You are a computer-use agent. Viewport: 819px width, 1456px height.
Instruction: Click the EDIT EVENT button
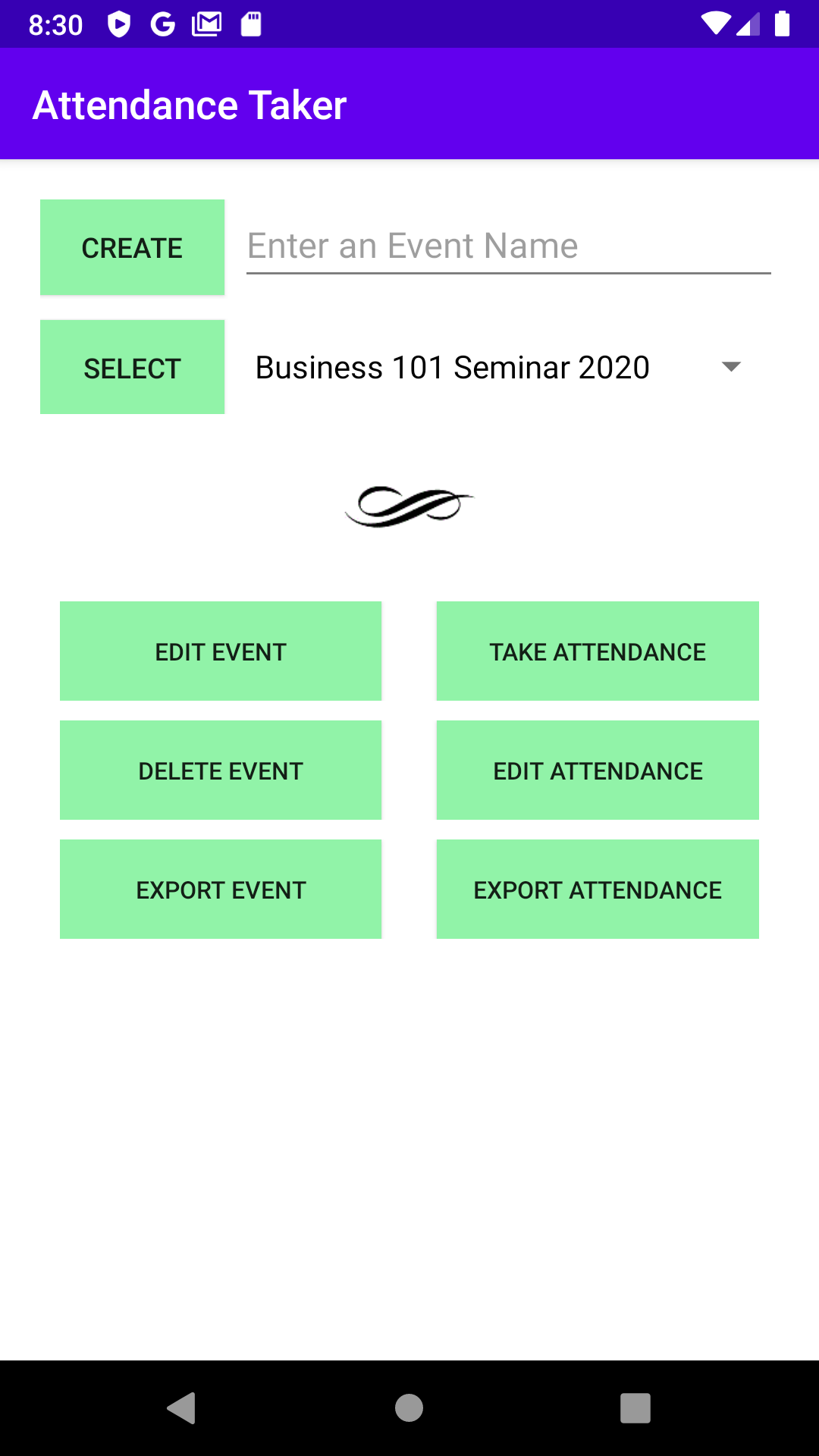(x=221, y=651)
